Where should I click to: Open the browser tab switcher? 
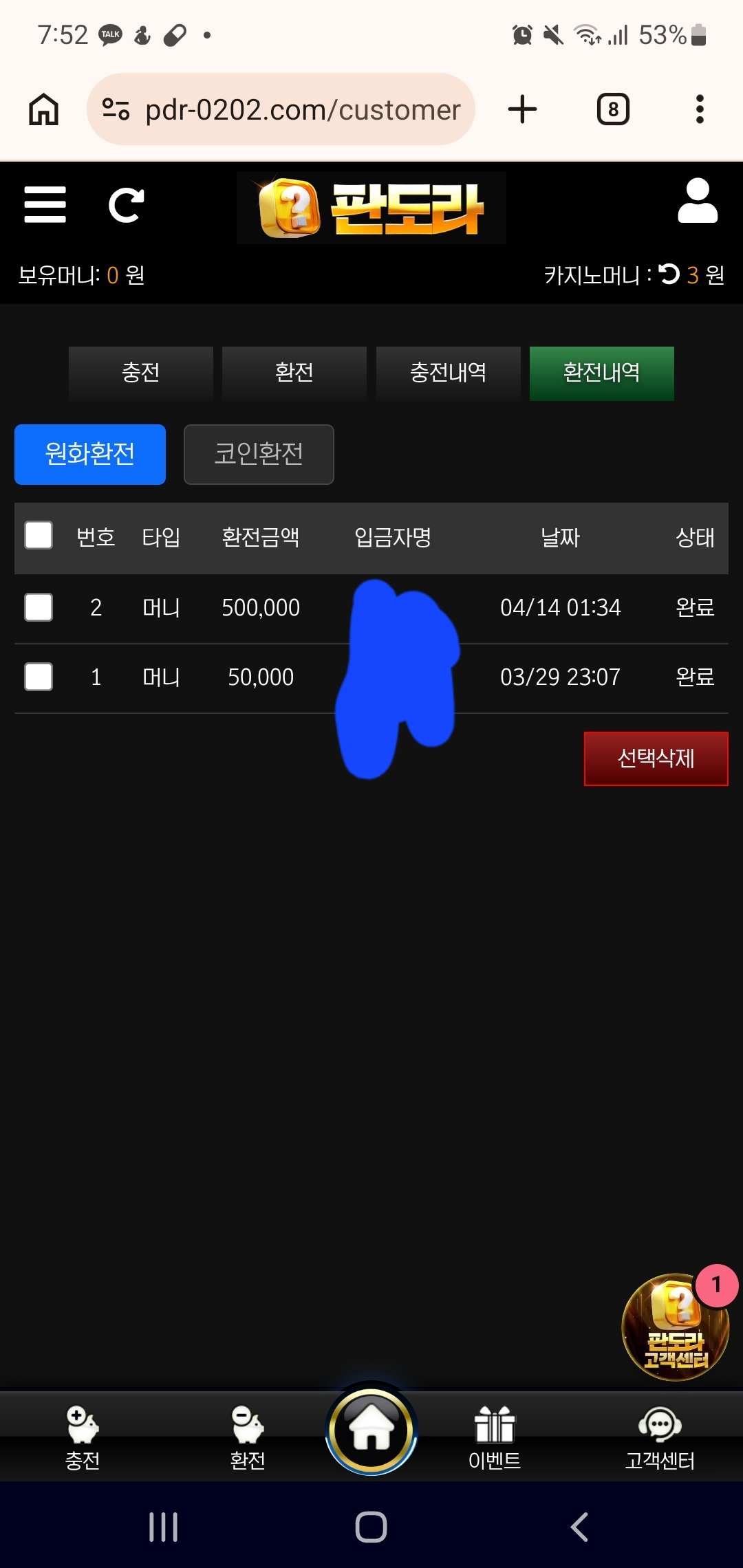613,109
